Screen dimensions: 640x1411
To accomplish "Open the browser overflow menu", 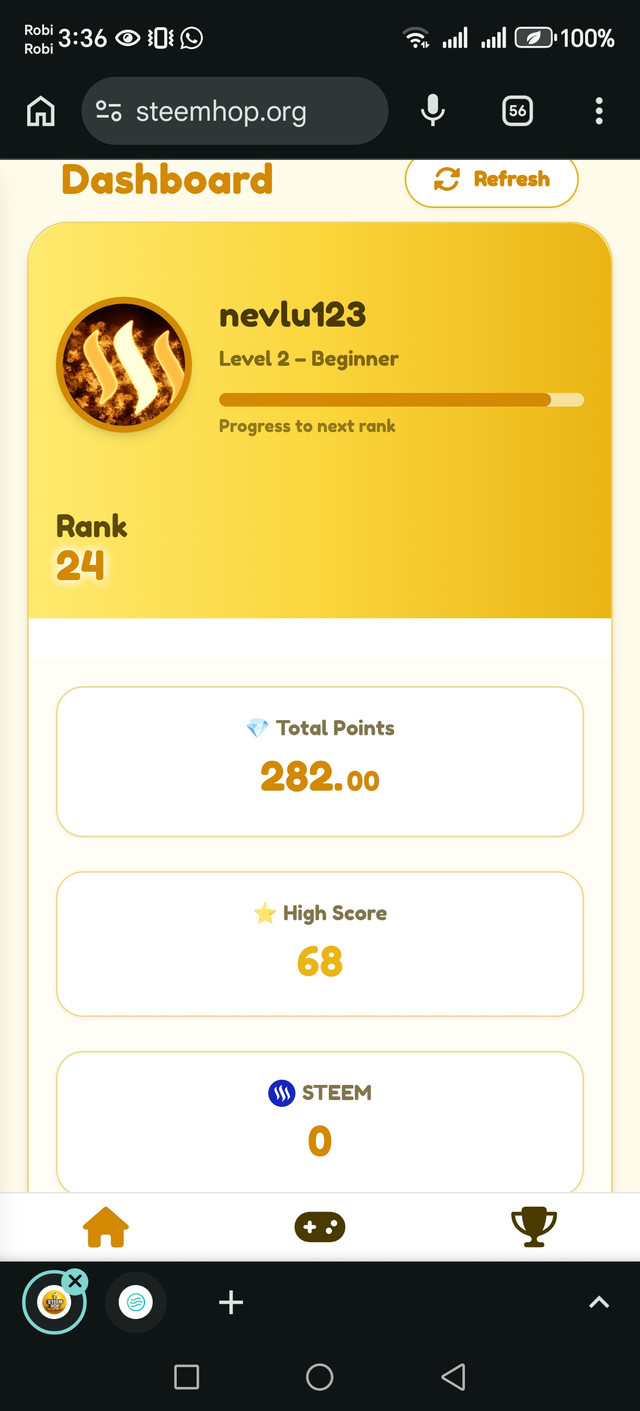I will [x=598, y=111].
